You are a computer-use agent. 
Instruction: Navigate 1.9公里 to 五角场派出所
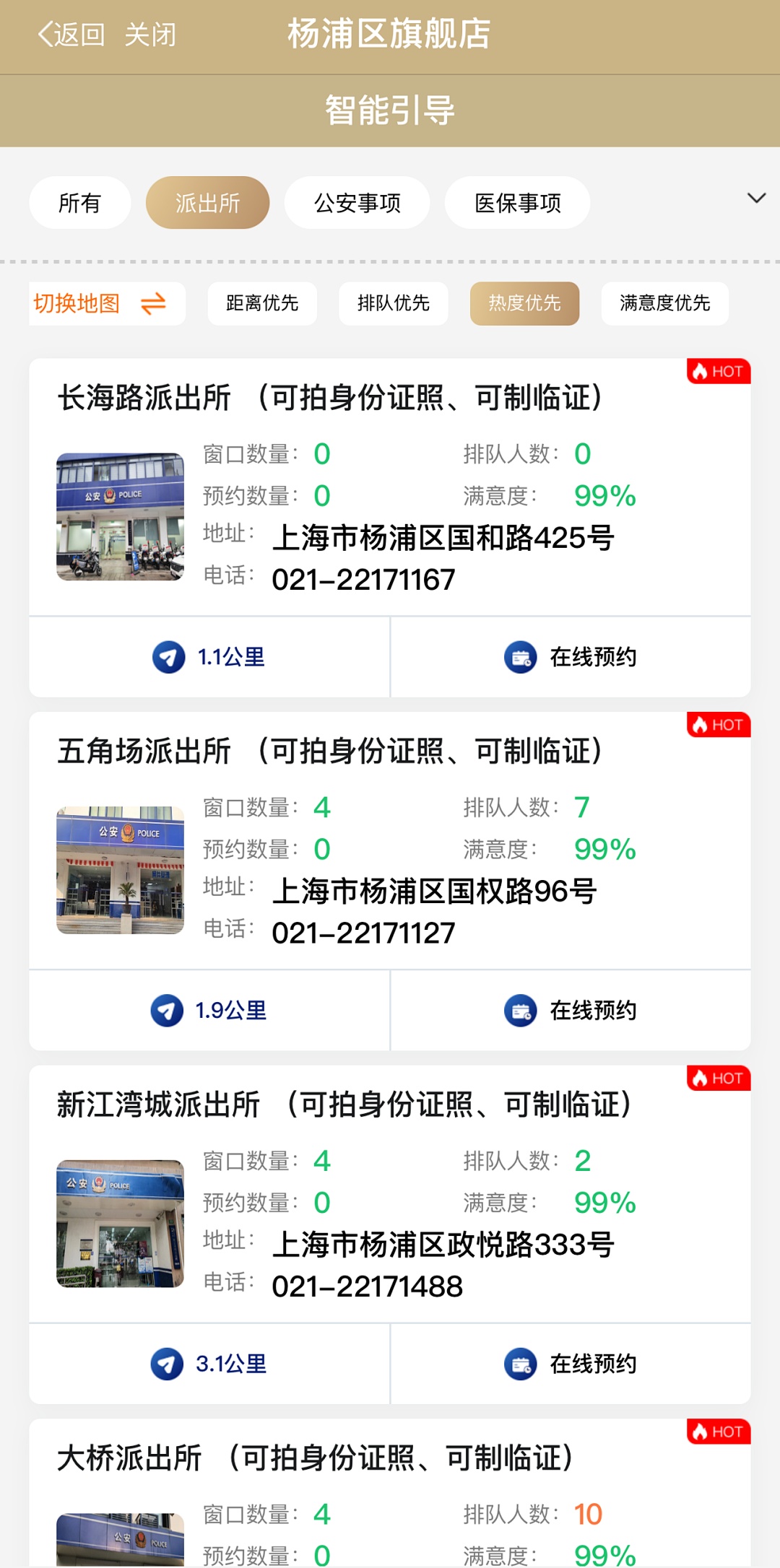(209, 1011)
